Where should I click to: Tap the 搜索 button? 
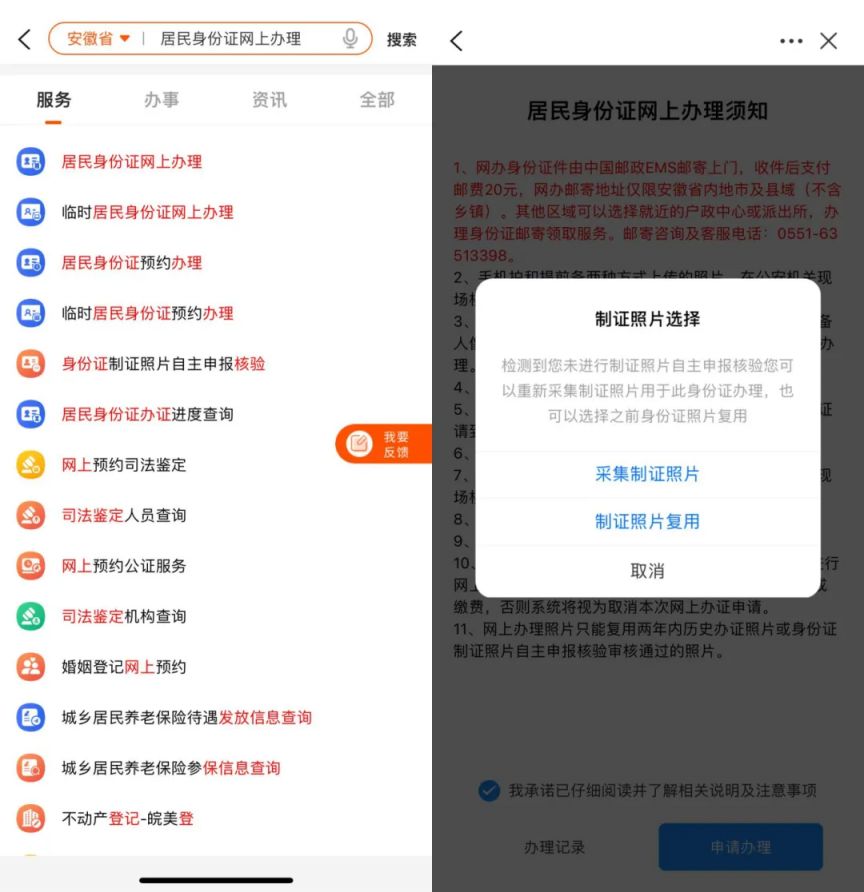point(402,40)
